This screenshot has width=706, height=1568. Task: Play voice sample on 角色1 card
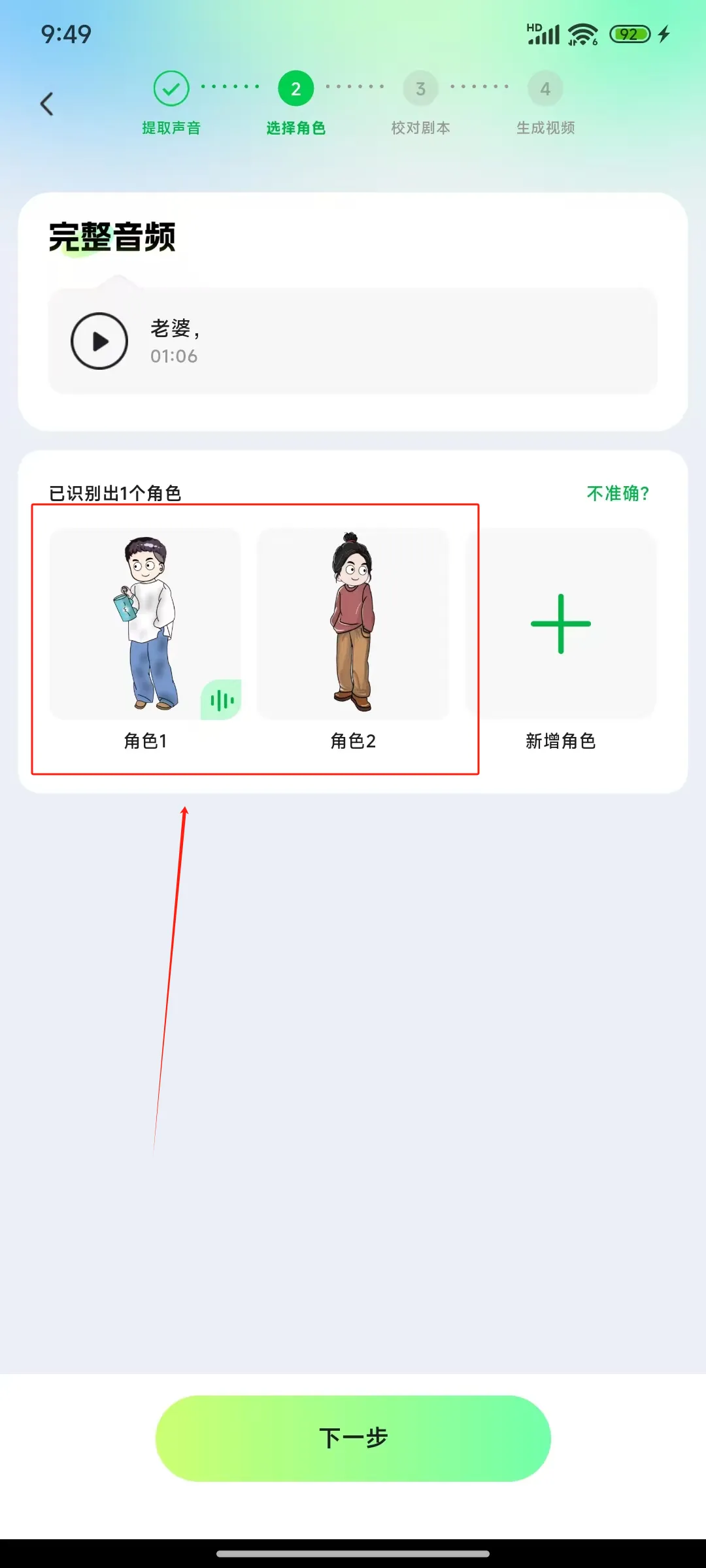[x=222, y=700]
